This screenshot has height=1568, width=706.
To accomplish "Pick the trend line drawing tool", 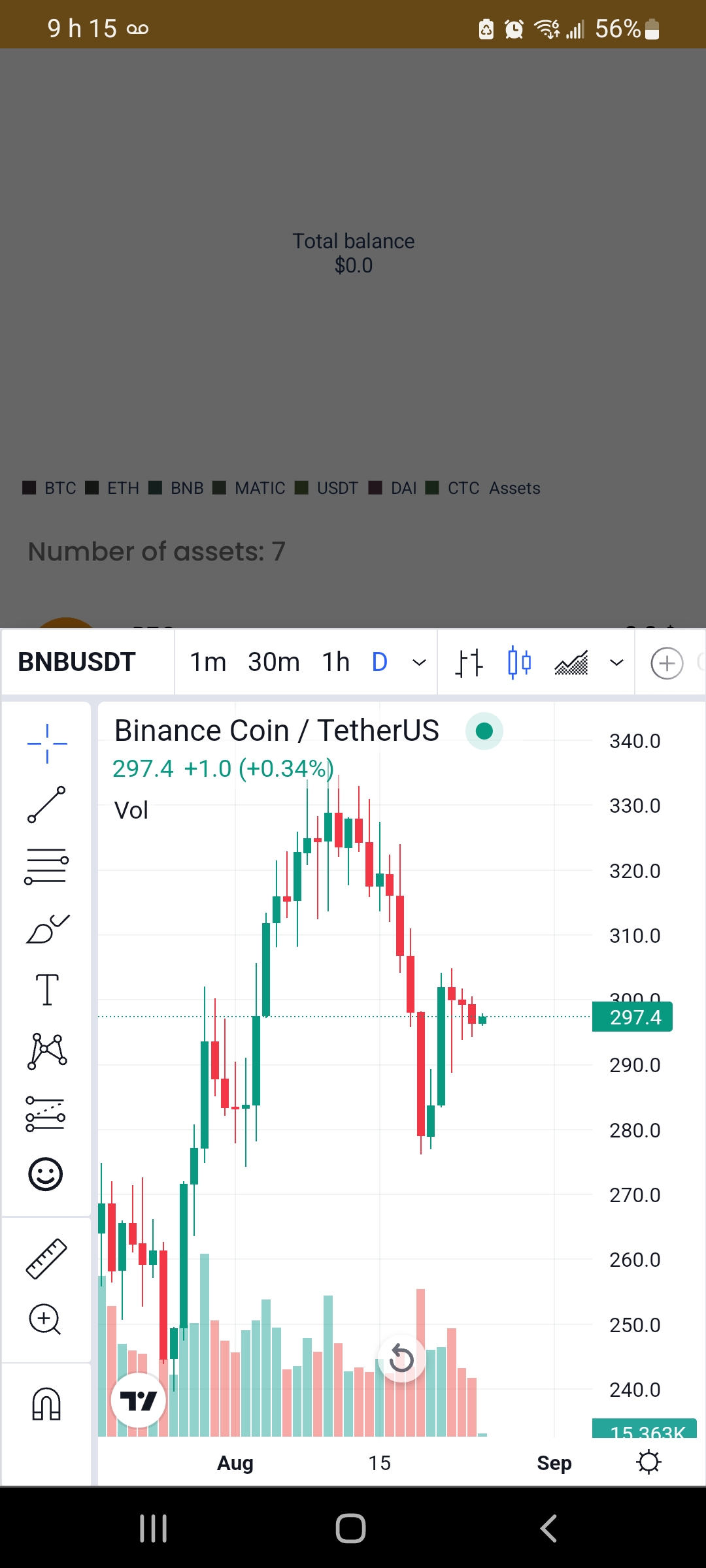I will coord(46,804).
